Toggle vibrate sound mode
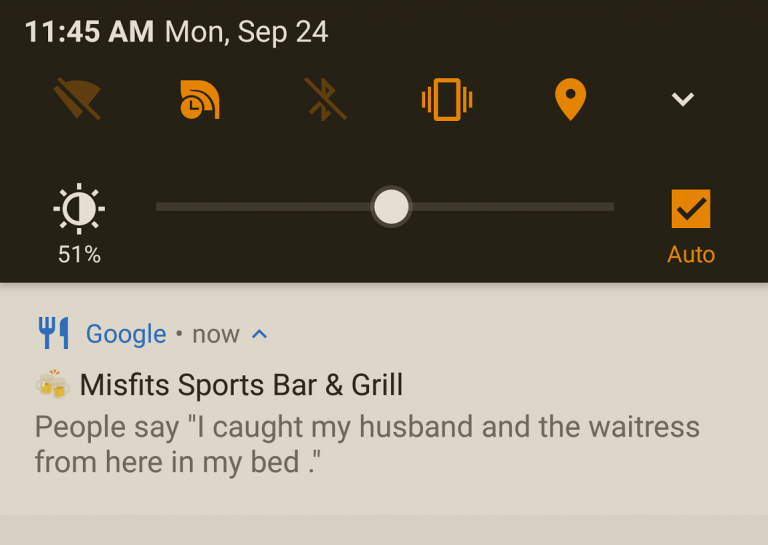The height and width of the screenshot is (545, 768). pos(446,99)
